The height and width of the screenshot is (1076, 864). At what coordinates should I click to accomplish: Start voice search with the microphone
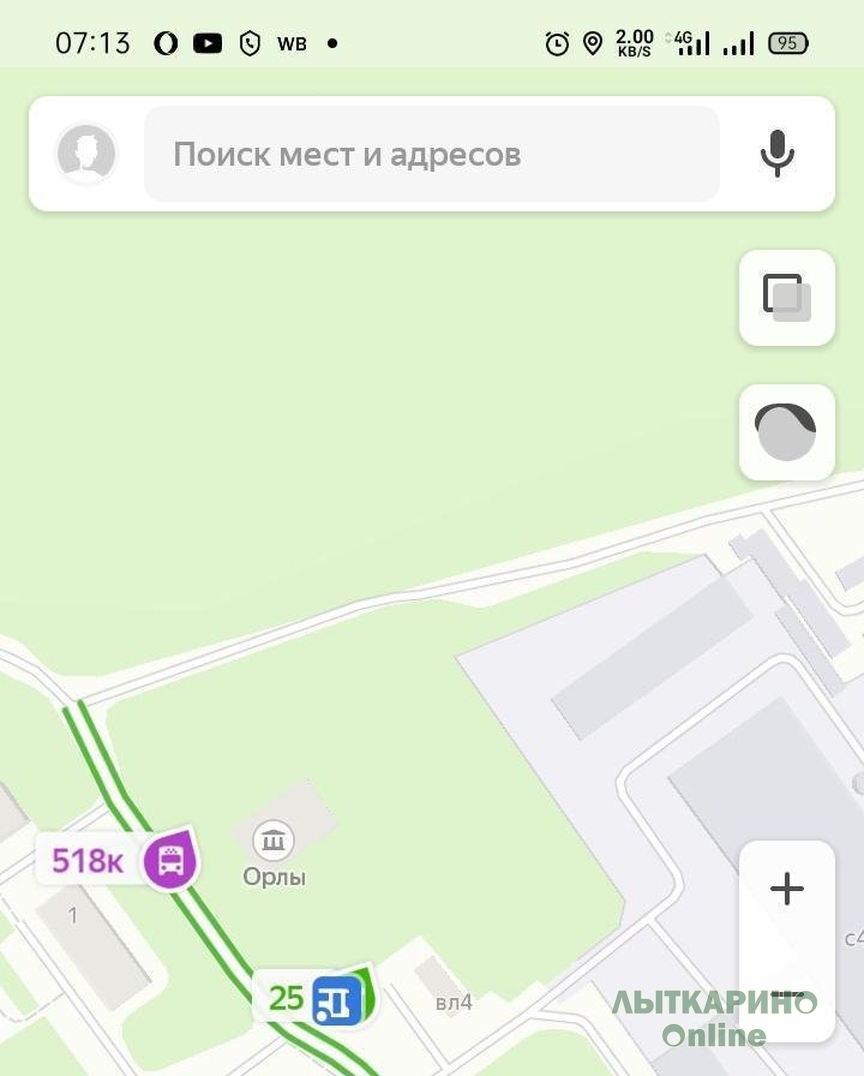tap(777, 154)
